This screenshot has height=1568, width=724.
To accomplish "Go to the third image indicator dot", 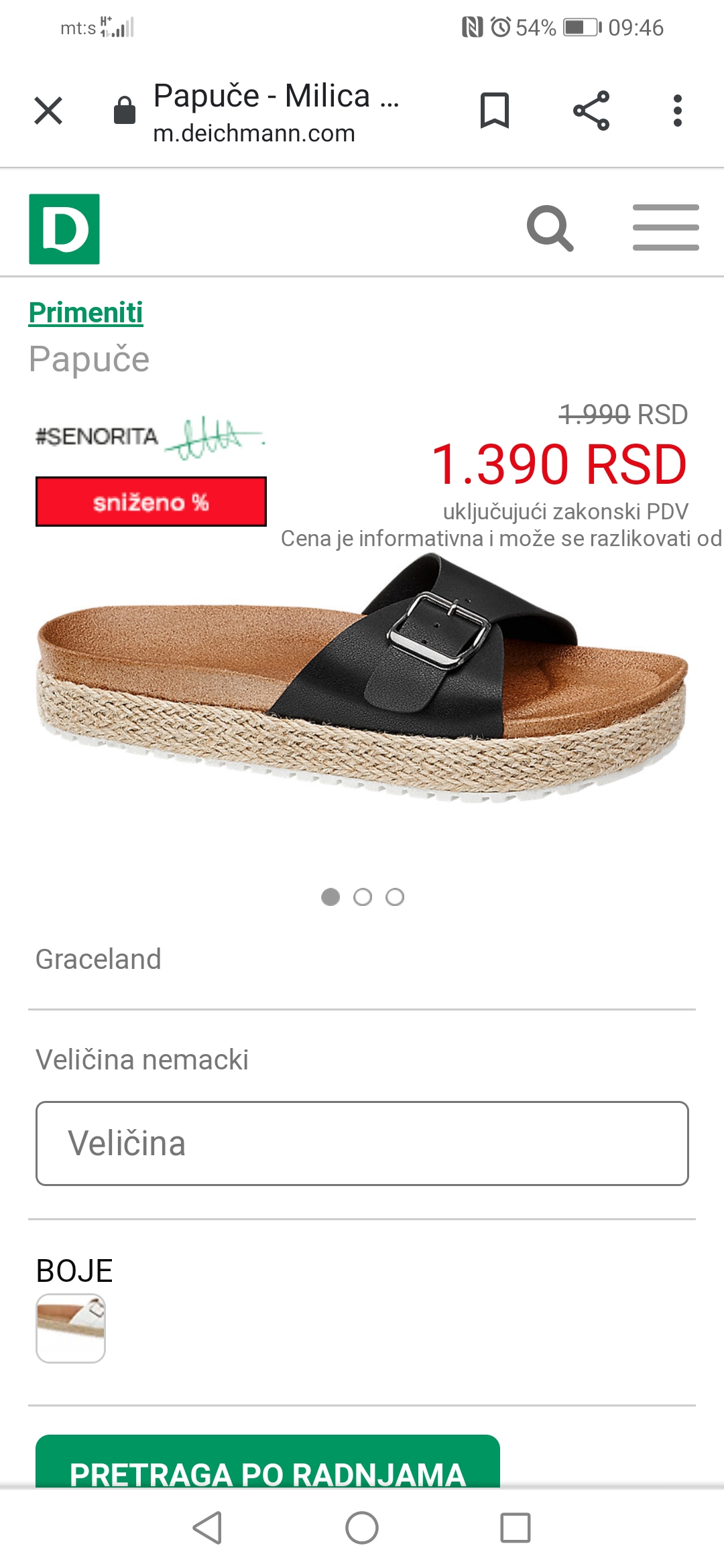I will click(395, 897).
